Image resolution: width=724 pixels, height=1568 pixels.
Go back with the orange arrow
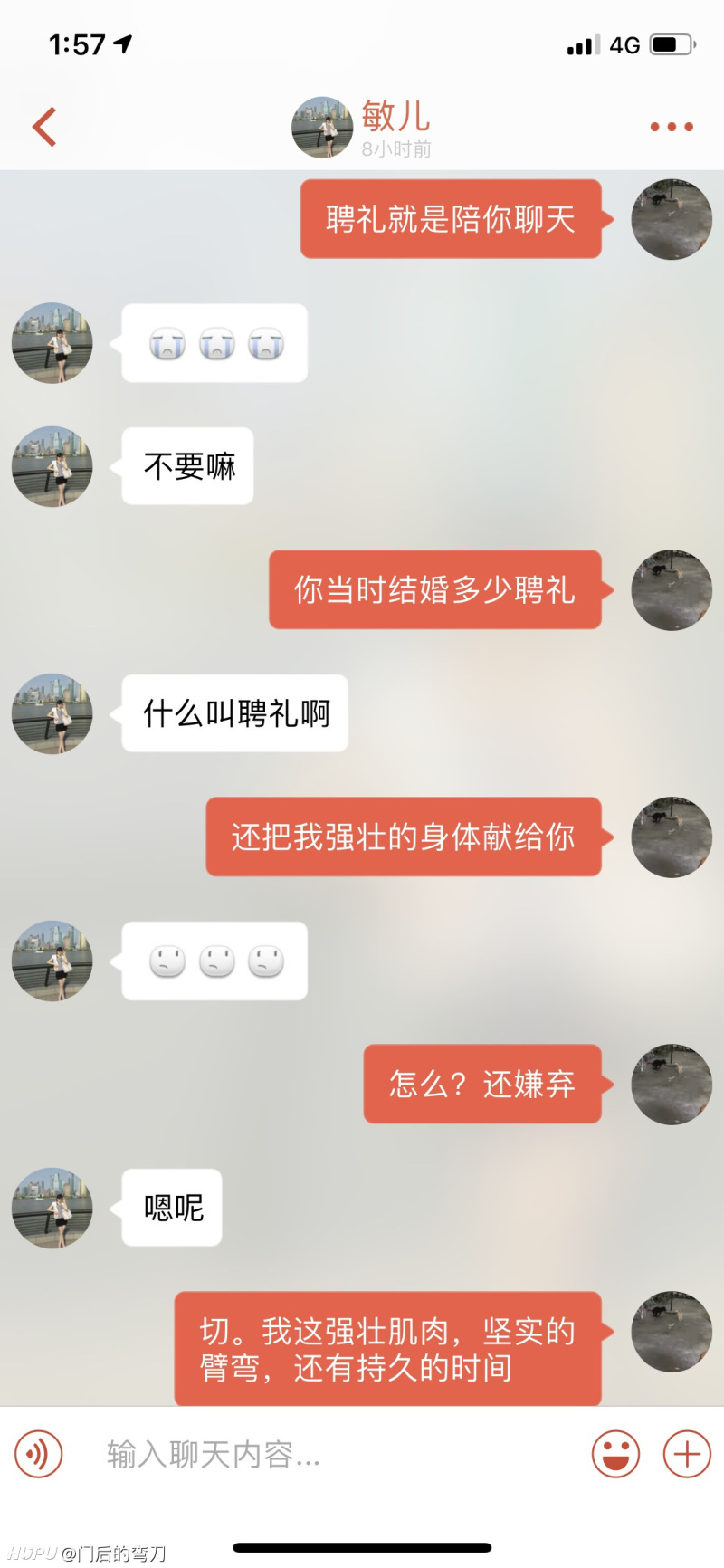click(x=44, y=127)
